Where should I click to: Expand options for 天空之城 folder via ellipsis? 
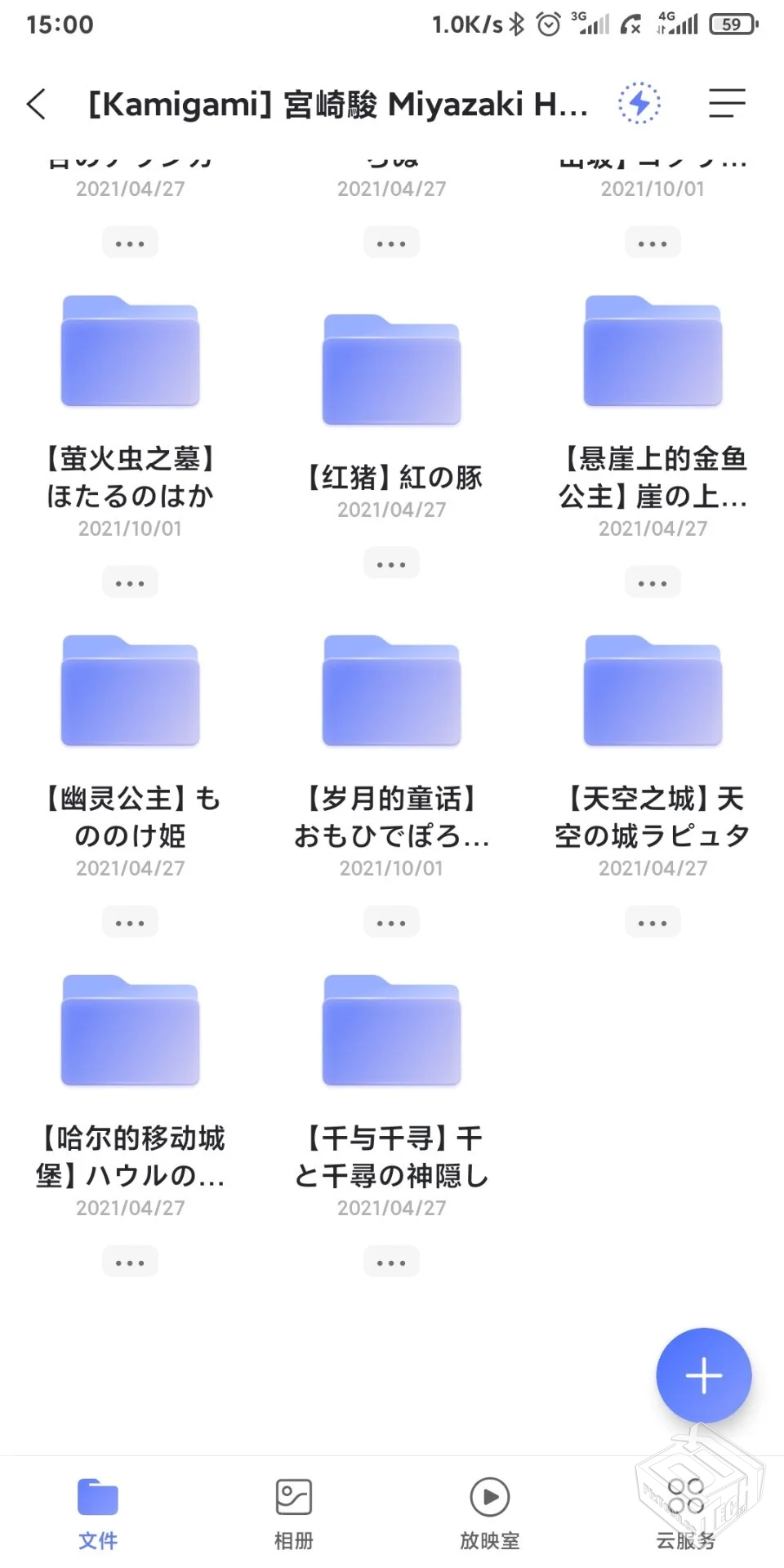[652, 921]
